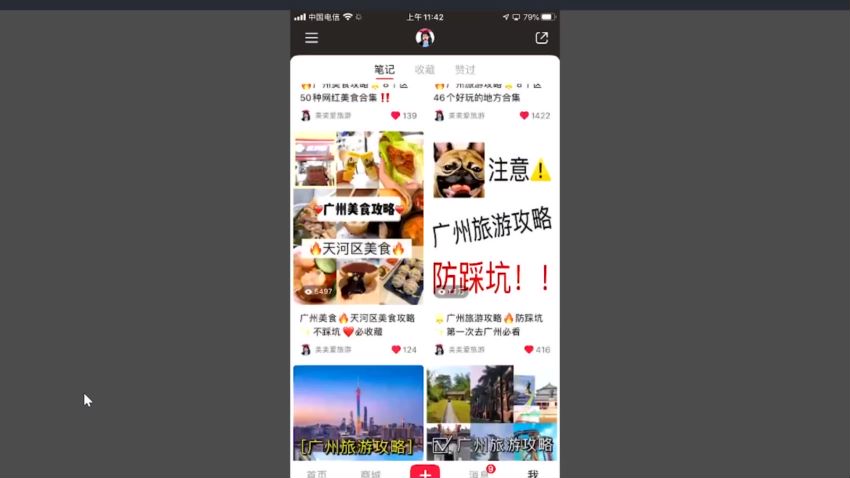Screen dimensions: 850x478
Task: Select the 笔记 tab
Action: 384,70
